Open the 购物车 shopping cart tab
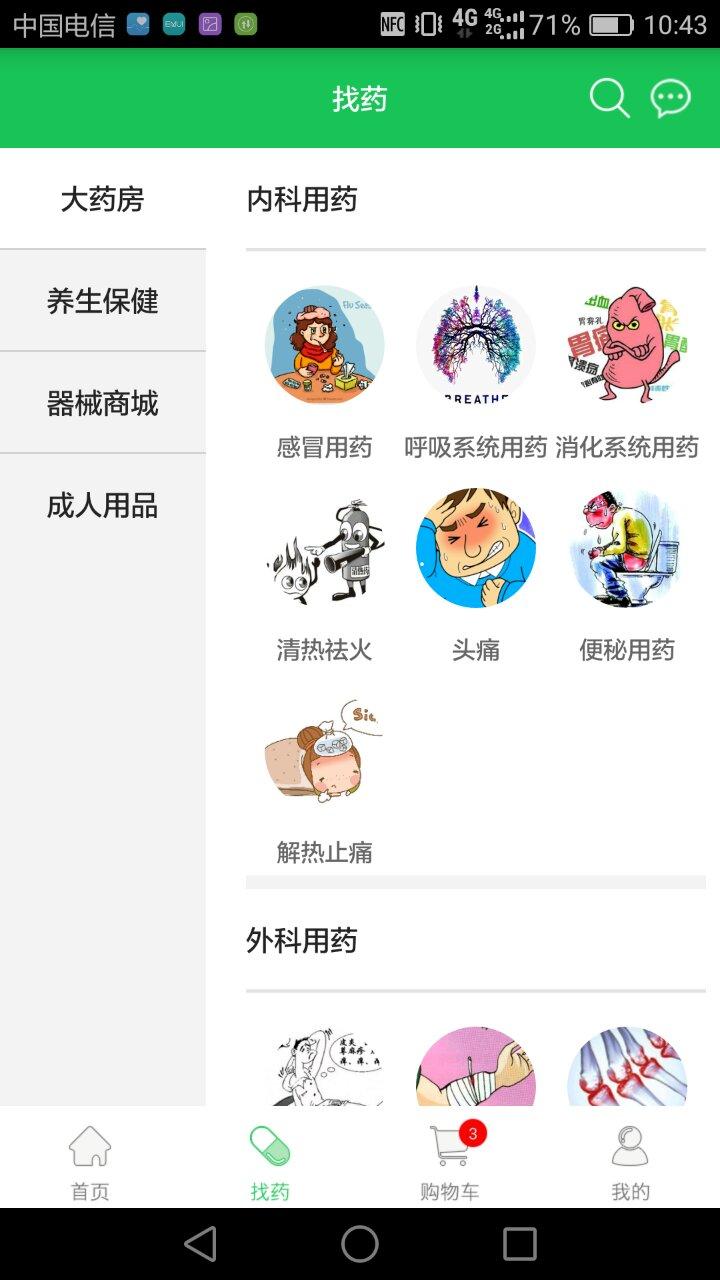The image size is (720, 1280). tap(450, 1160)
